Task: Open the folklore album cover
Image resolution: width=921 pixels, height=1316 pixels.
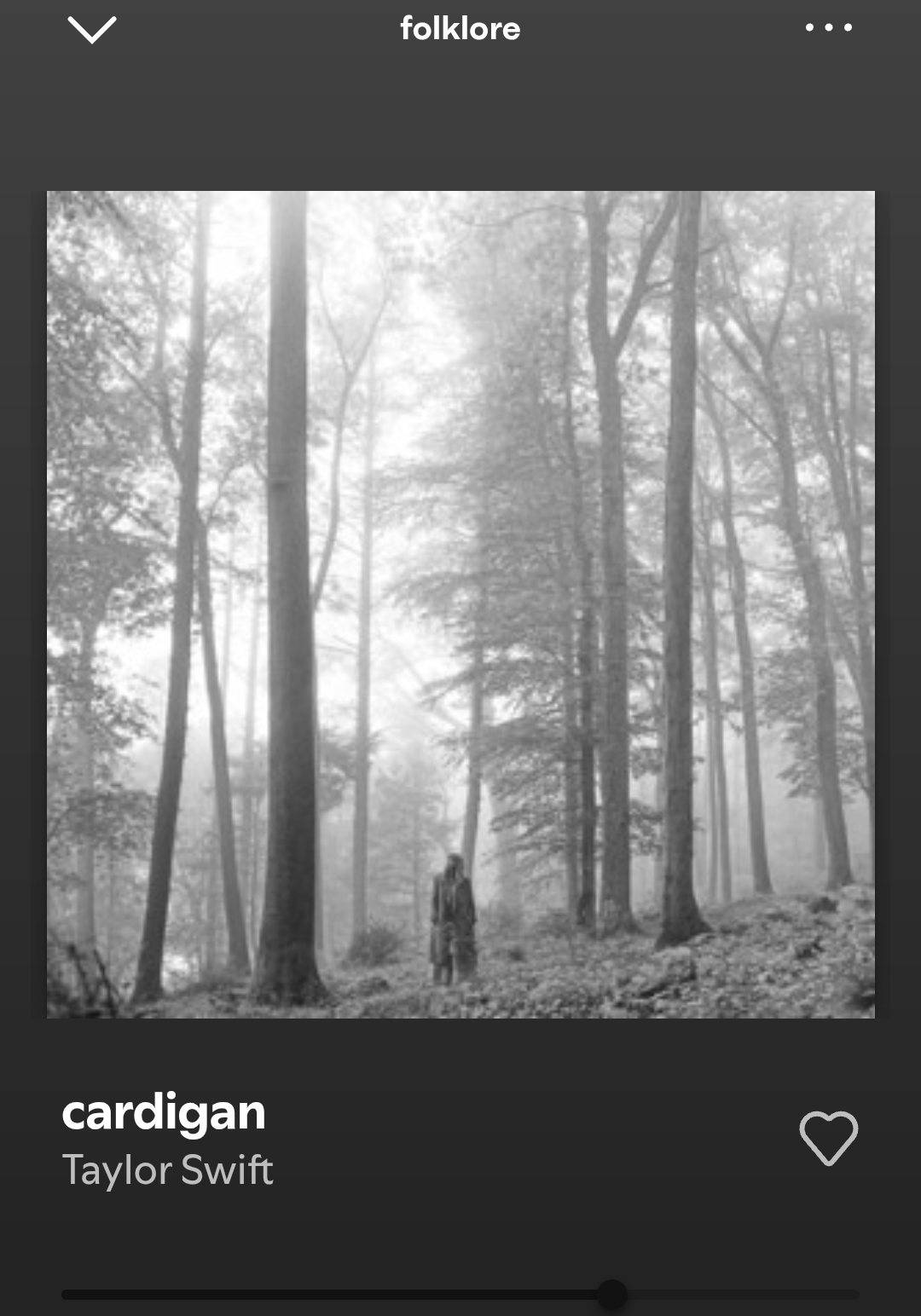Action: click(460, 603)
